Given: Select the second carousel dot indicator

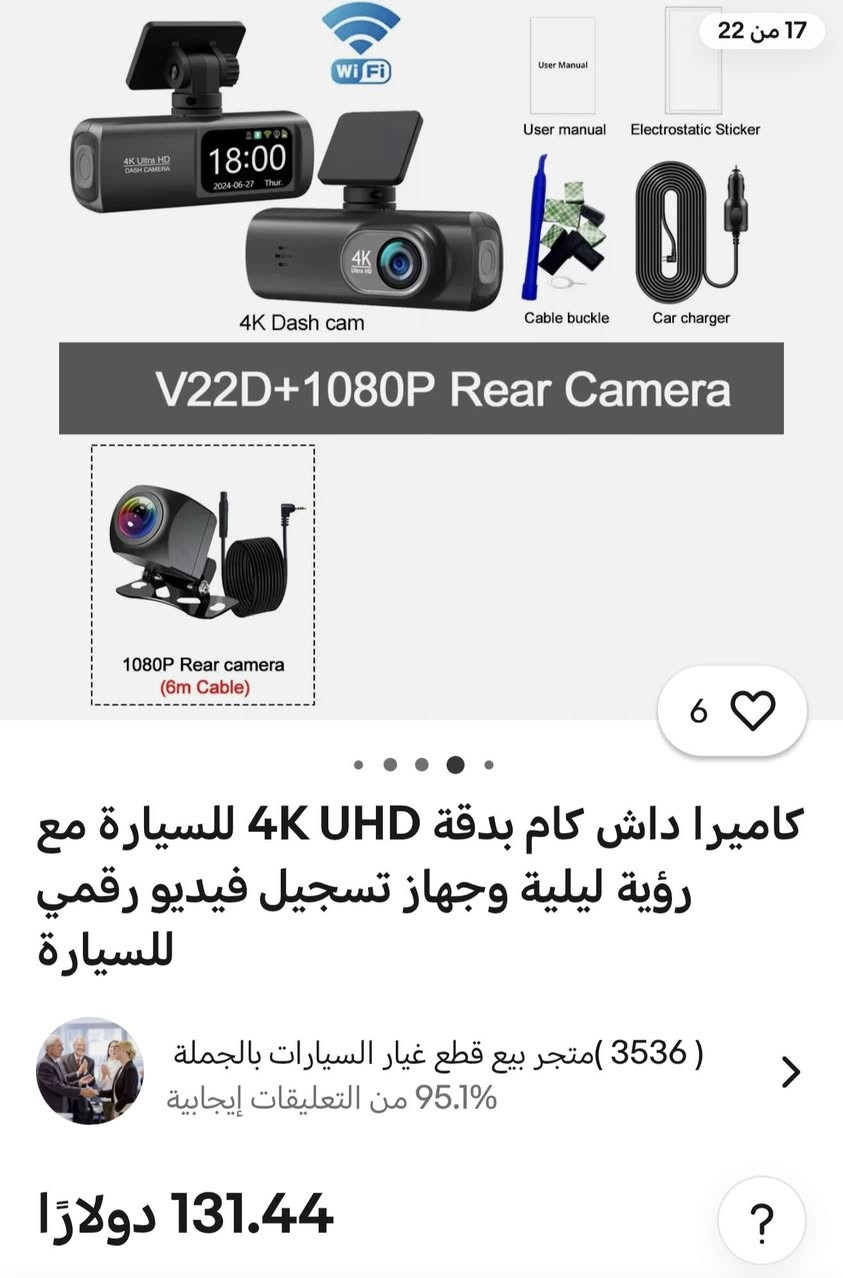Looking at the screenshot, I should (389, 764).
